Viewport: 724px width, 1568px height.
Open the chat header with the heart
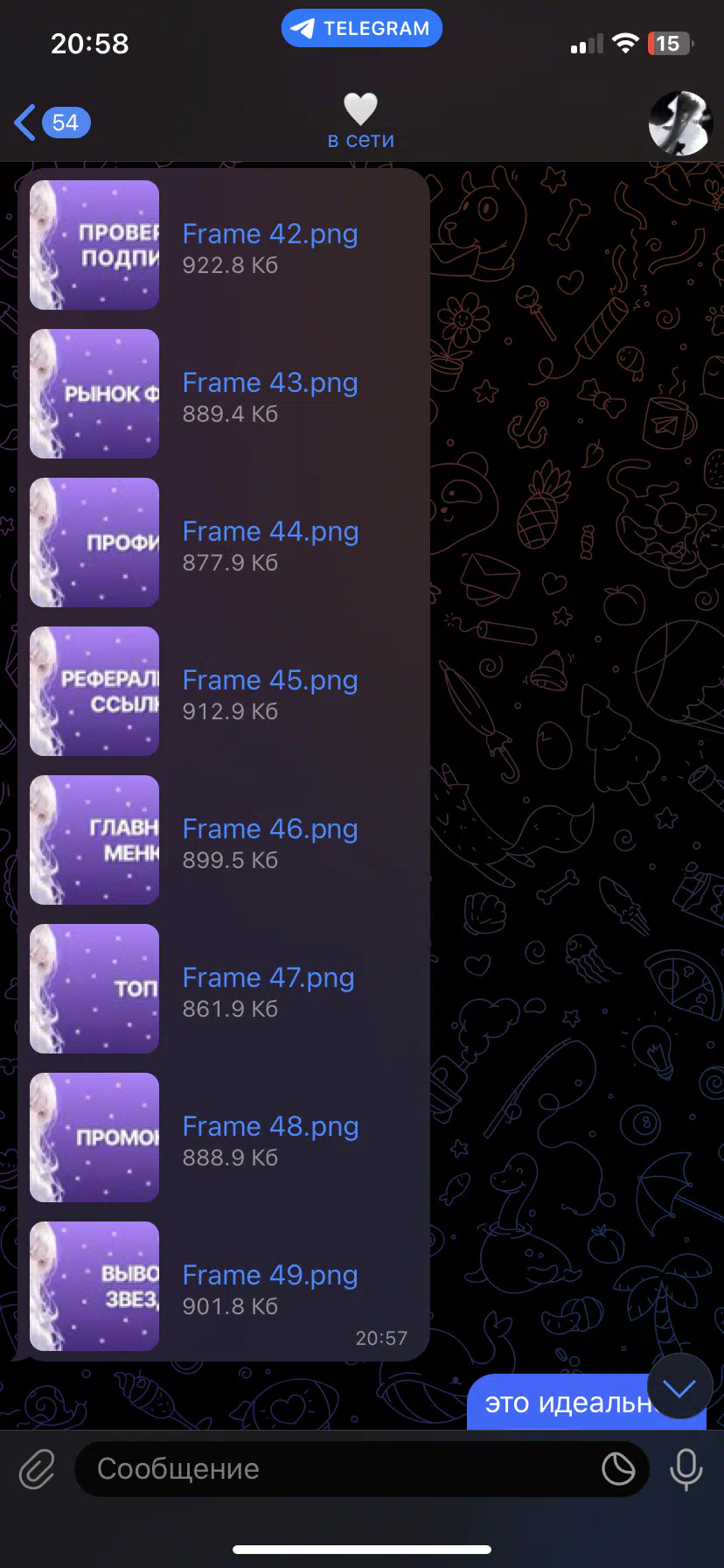point(361,122)
